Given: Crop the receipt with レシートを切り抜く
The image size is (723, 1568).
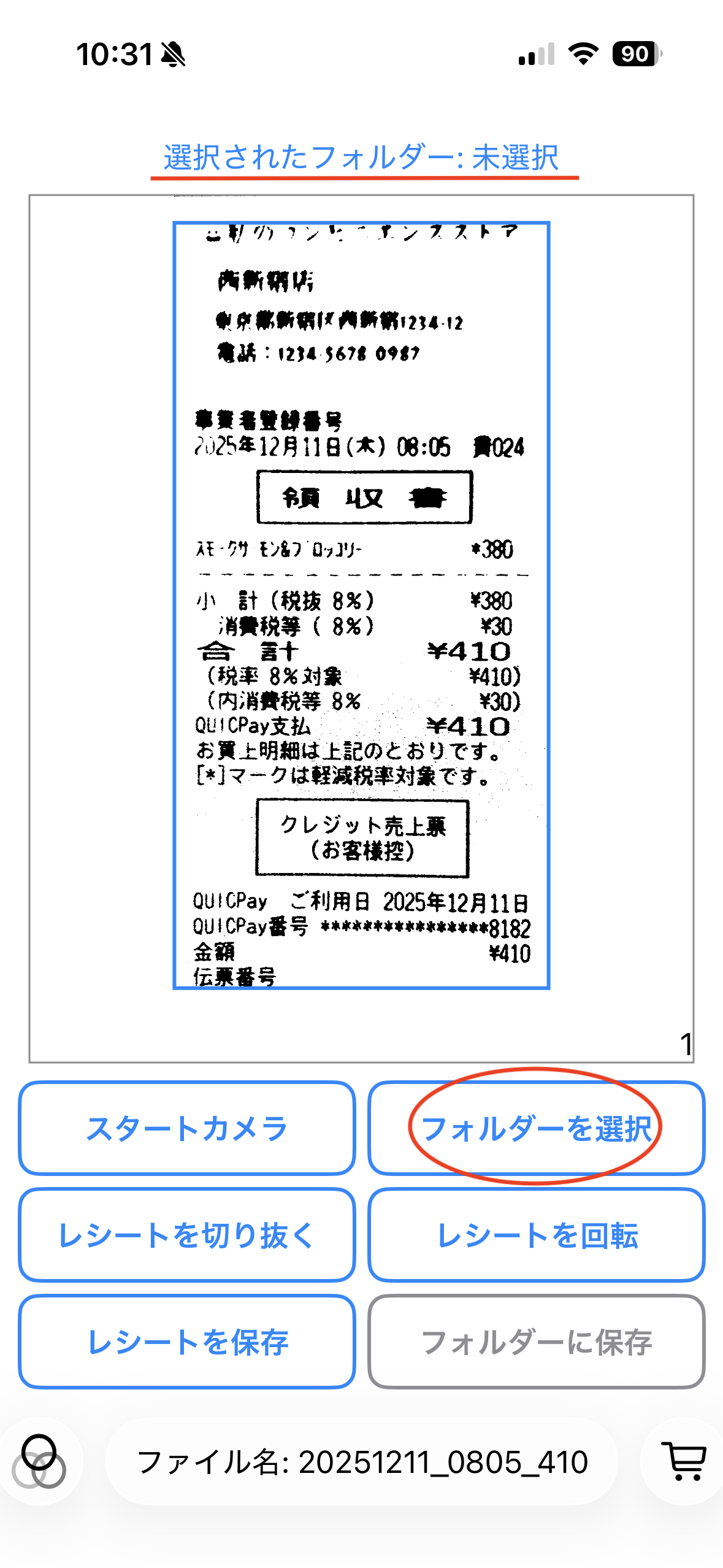Looking at the screenshot, I should pyautogui.click(x=187, y=1235).
